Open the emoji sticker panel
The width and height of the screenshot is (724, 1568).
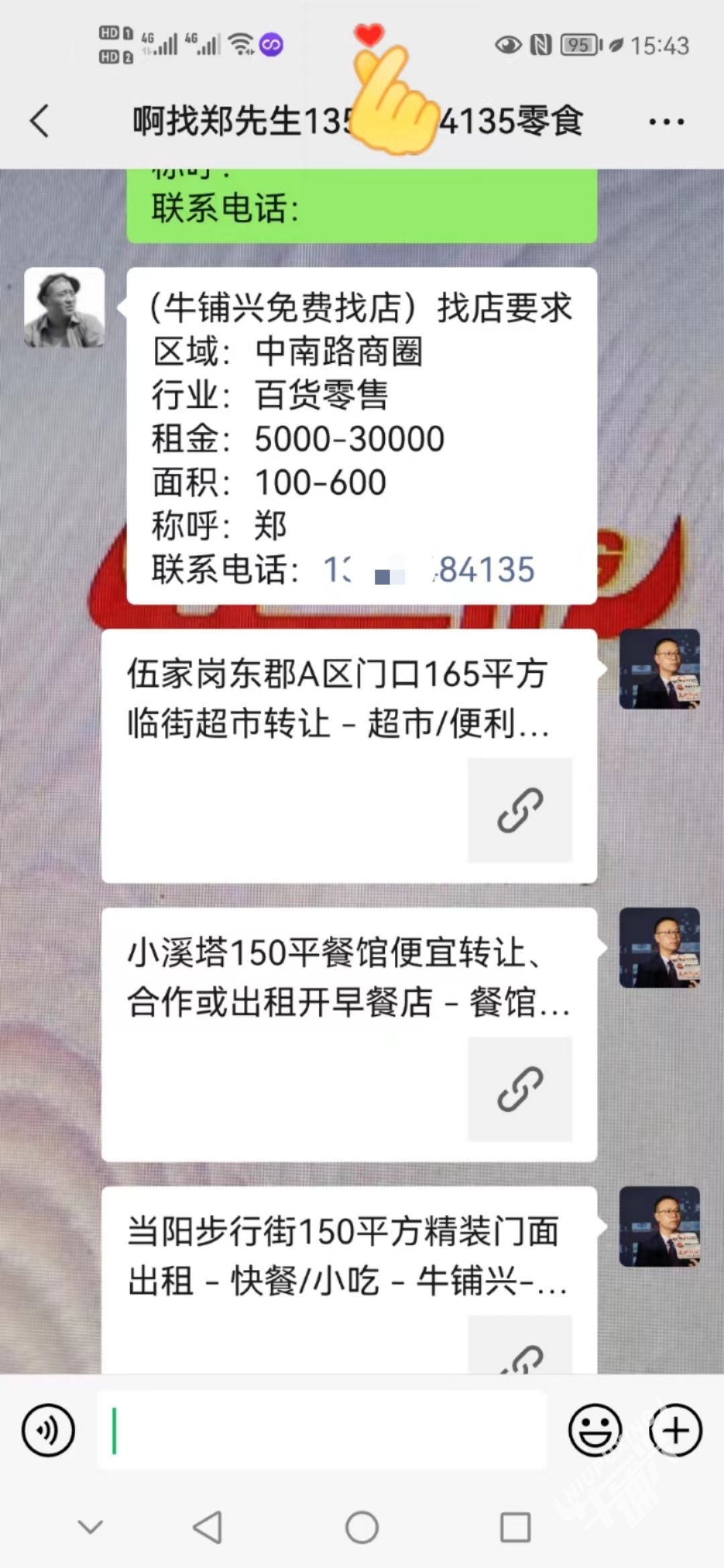tap(595, 1430)
